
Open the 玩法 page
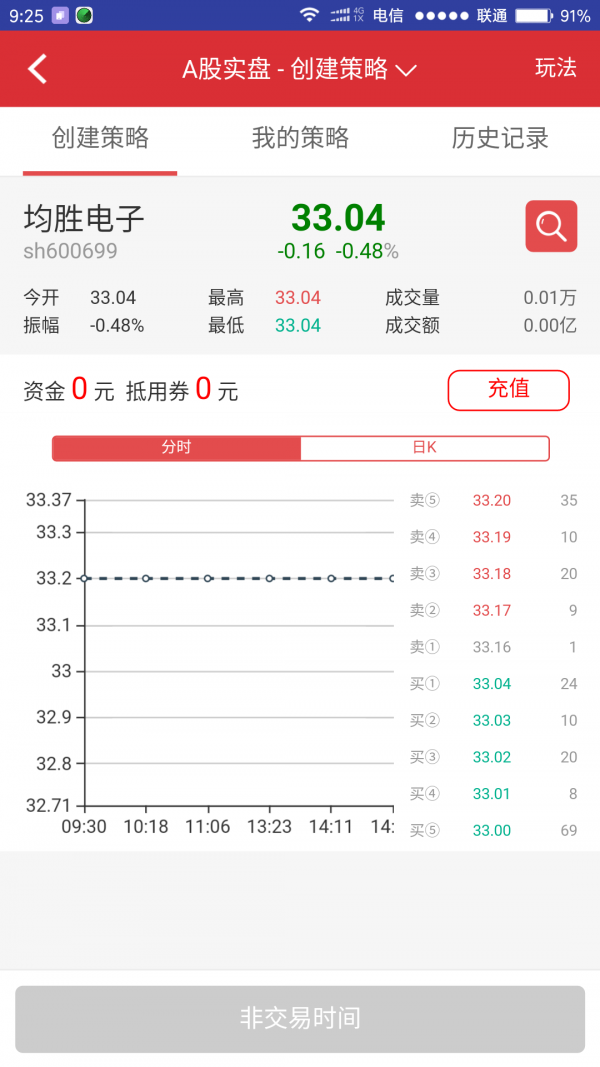(556, 67)
